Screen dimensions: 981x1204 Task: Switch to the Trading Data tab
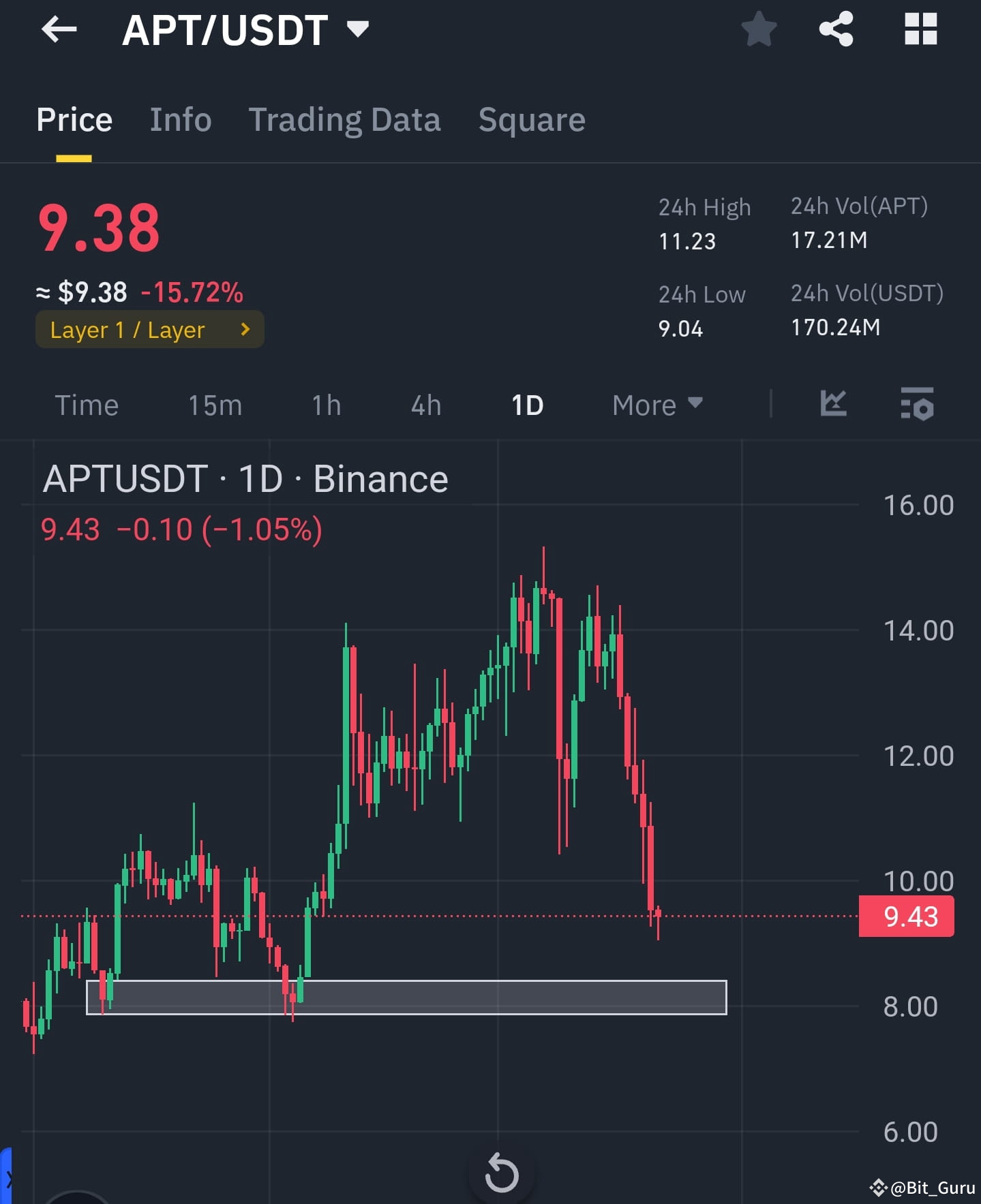[345, 119]
